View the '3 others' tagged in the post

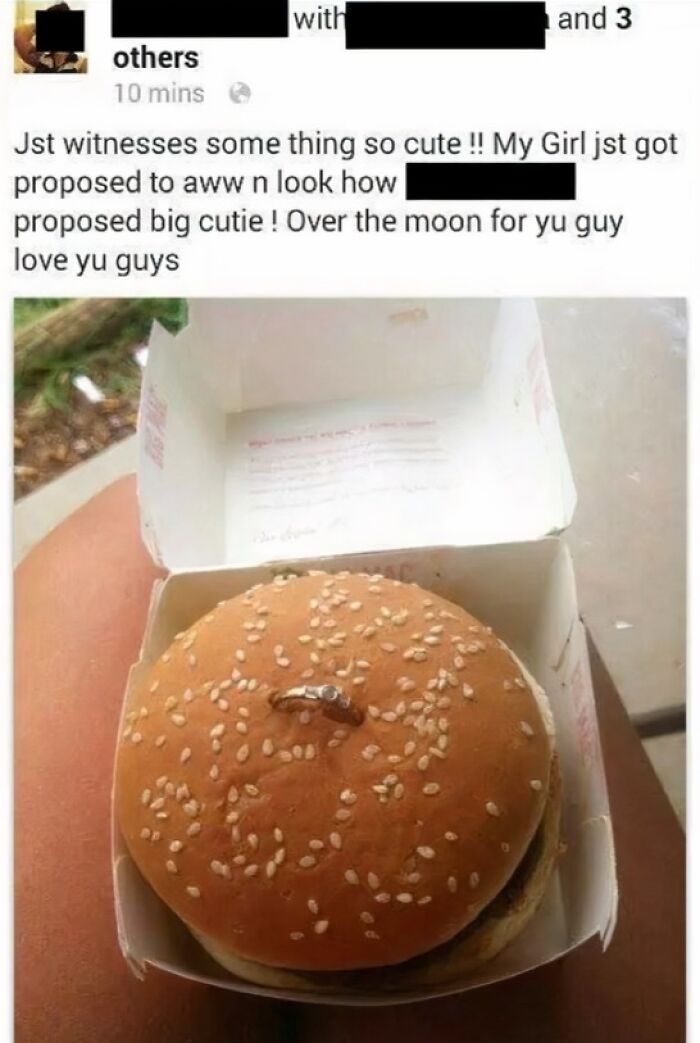155,58
